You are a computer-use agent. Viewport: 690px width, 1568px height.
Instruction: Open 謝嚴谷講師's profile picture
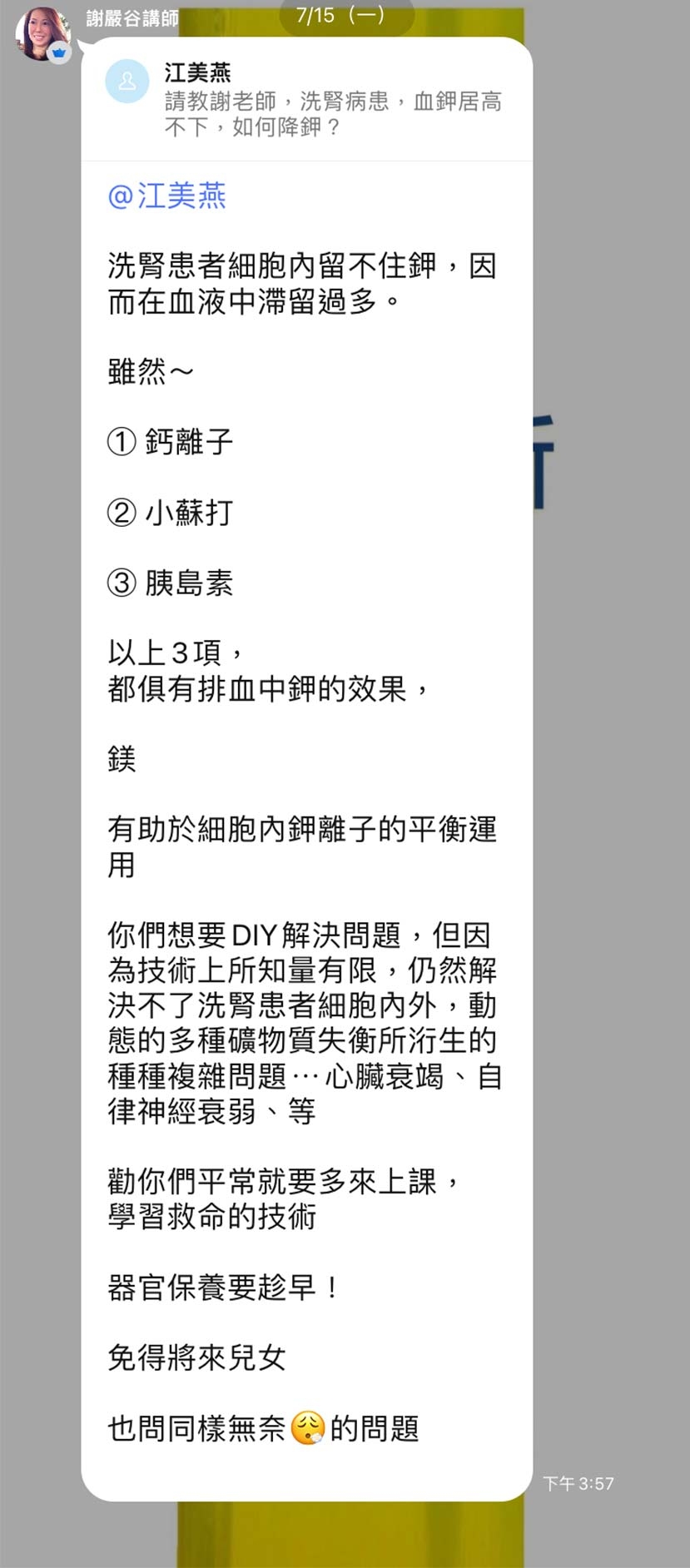pos(42,34)
